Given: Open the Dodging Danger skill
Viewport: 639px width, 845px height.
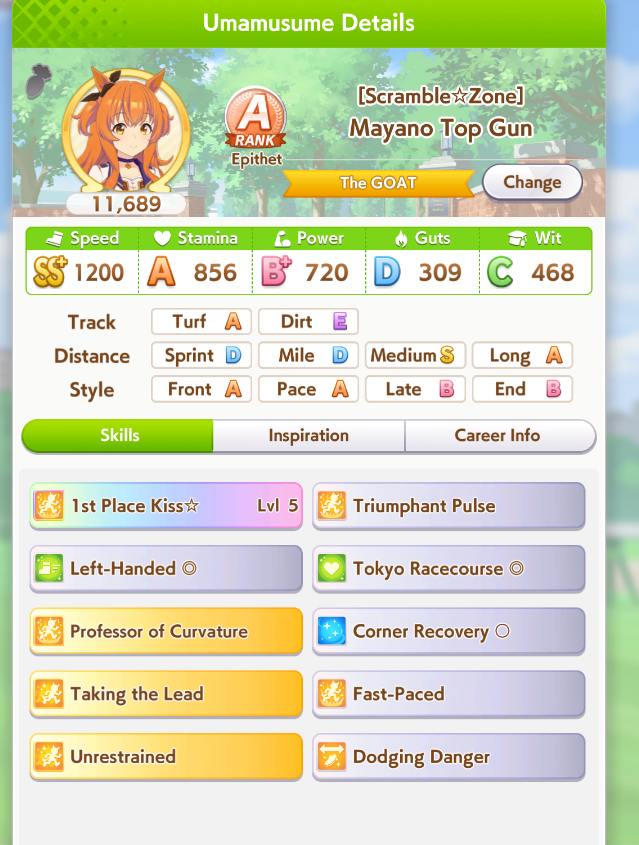Looking at the screenshot, I should [448, 757].
